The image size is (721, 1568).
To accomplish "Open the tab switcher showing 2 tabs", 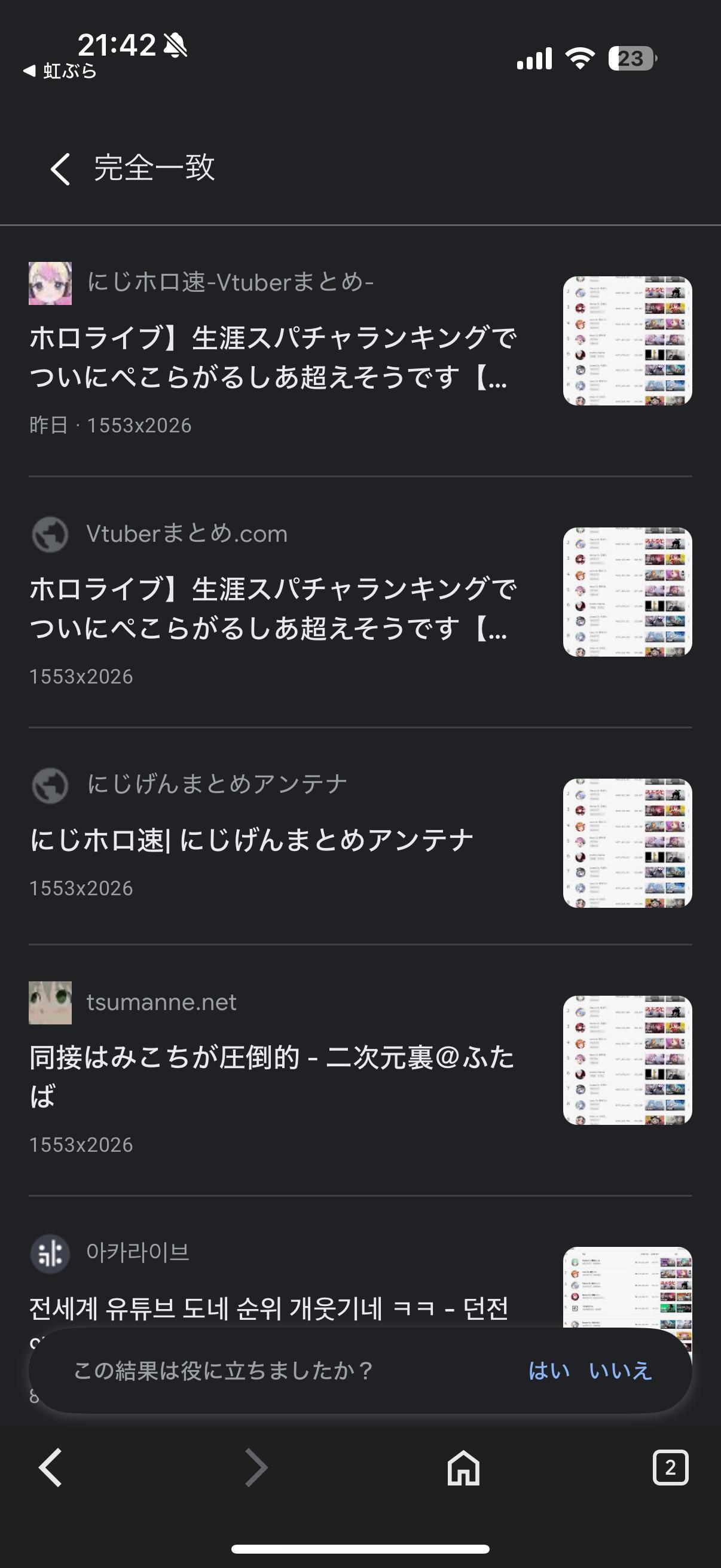I will click(670, 1468).
